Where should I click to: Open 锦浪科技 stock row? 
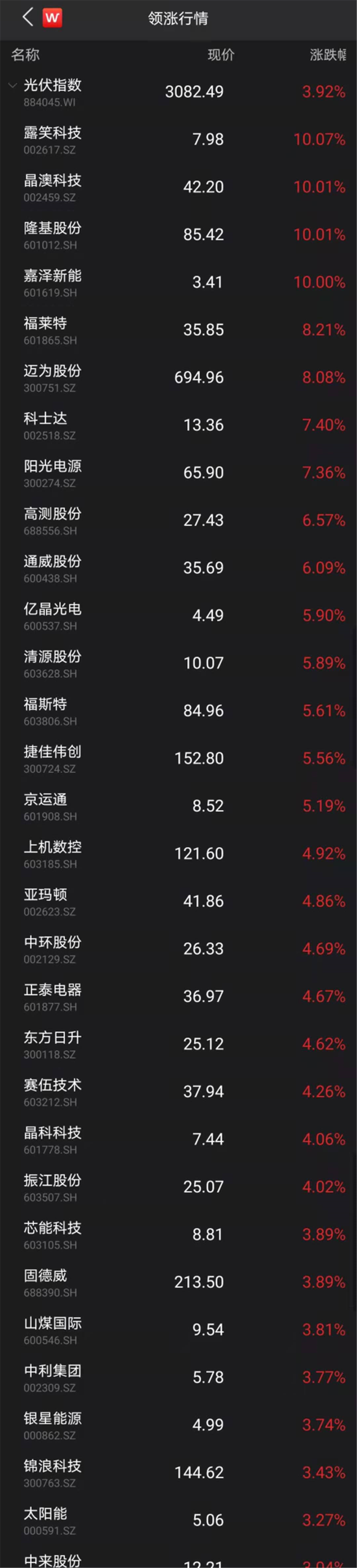click(x=52, y=1472)
